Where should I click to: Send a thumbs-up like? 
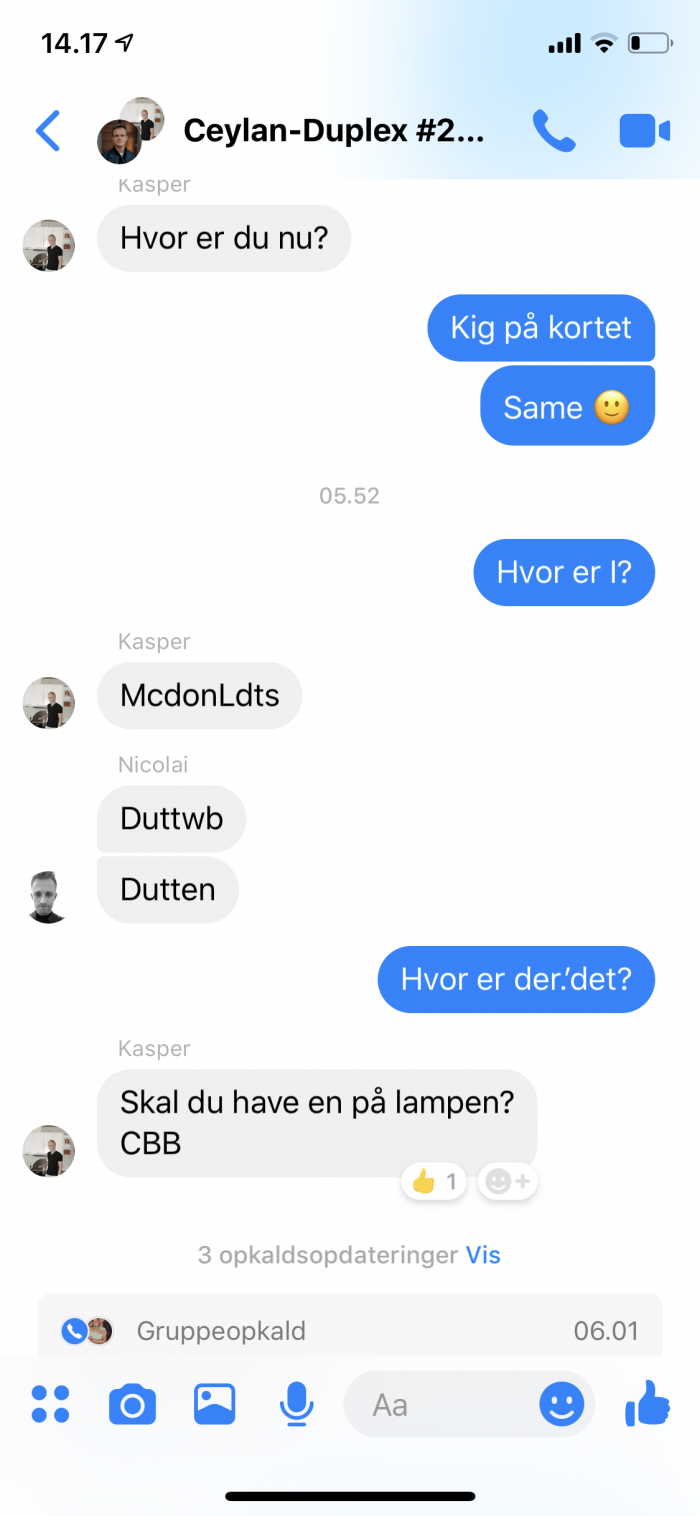(x=647, y=1405)
